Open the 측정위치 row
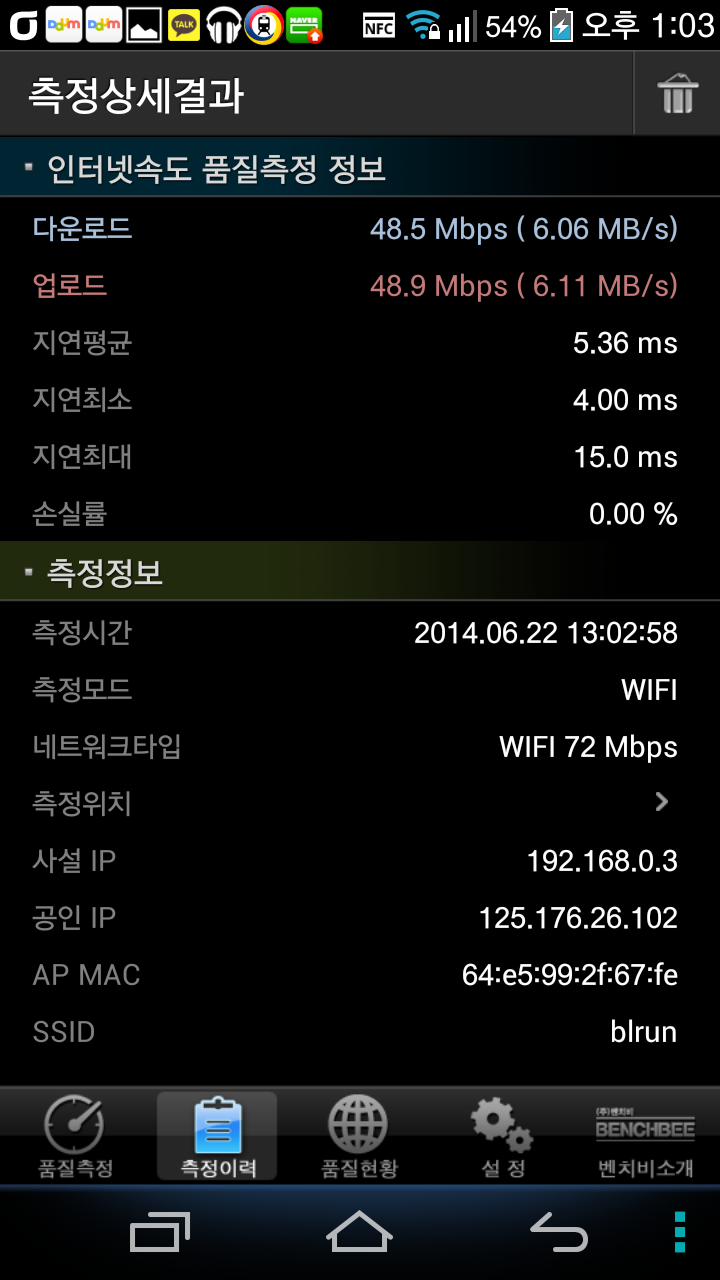Screen dimensions: 720x1280 [x=360, y=803]
